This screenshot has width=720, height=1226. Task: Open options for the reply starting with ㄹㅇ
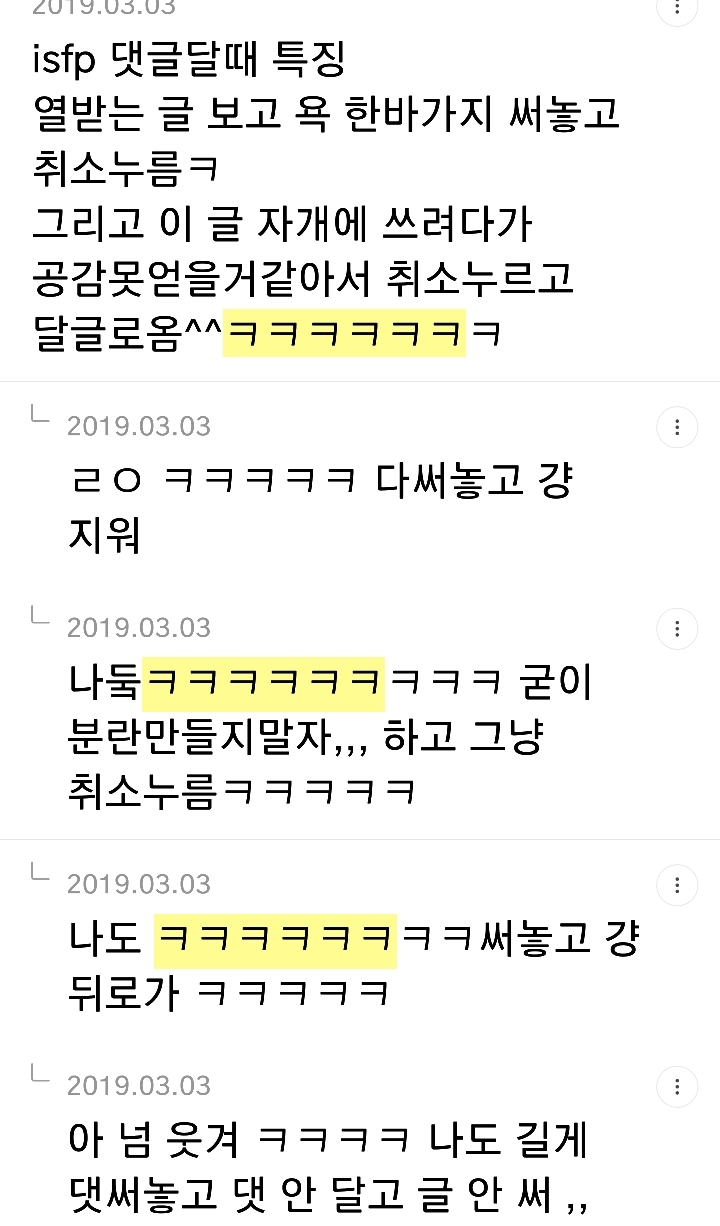pos(677,428)
